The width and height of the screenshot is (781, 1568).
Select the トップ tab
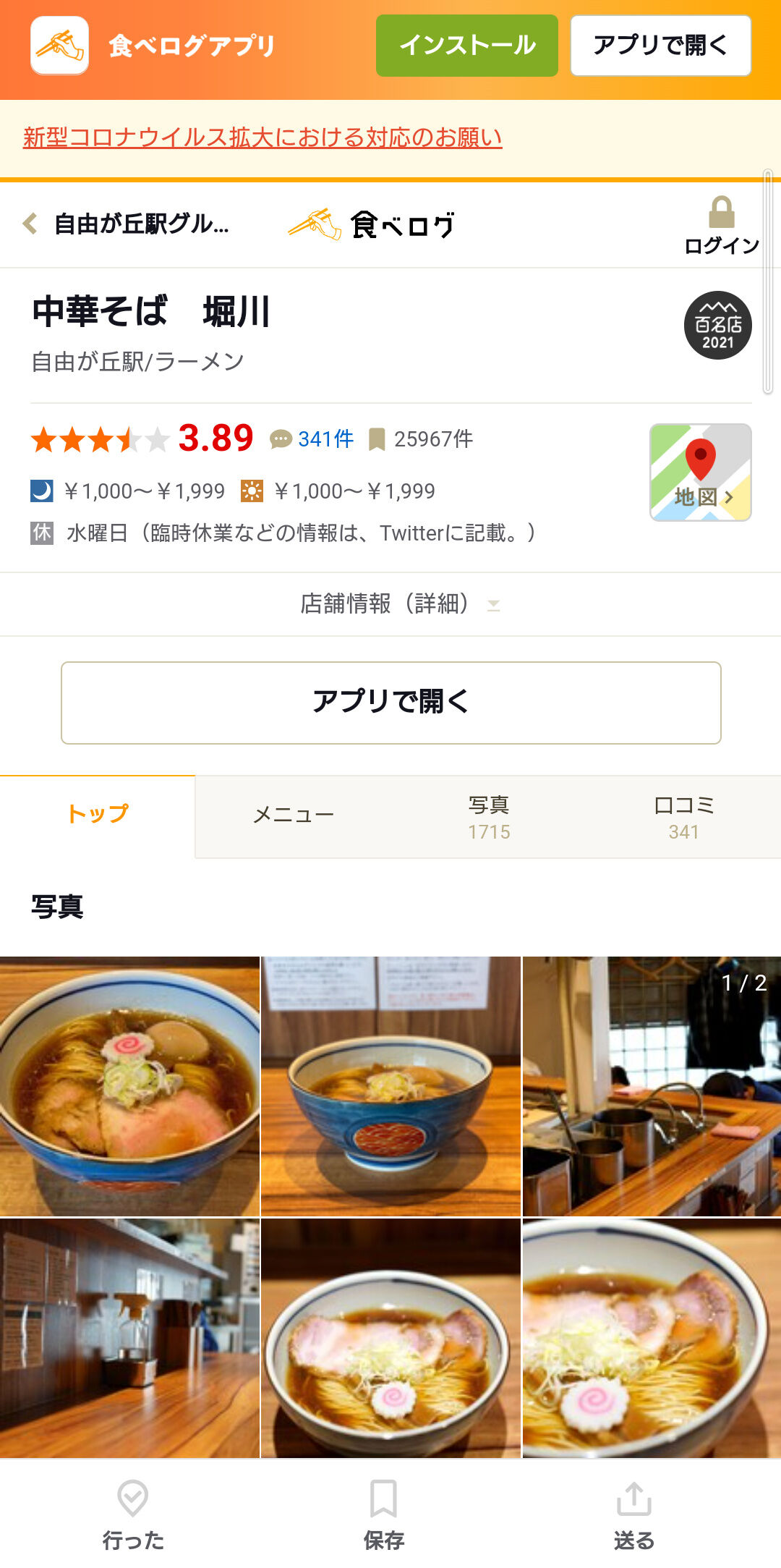[x=98, y=815]
